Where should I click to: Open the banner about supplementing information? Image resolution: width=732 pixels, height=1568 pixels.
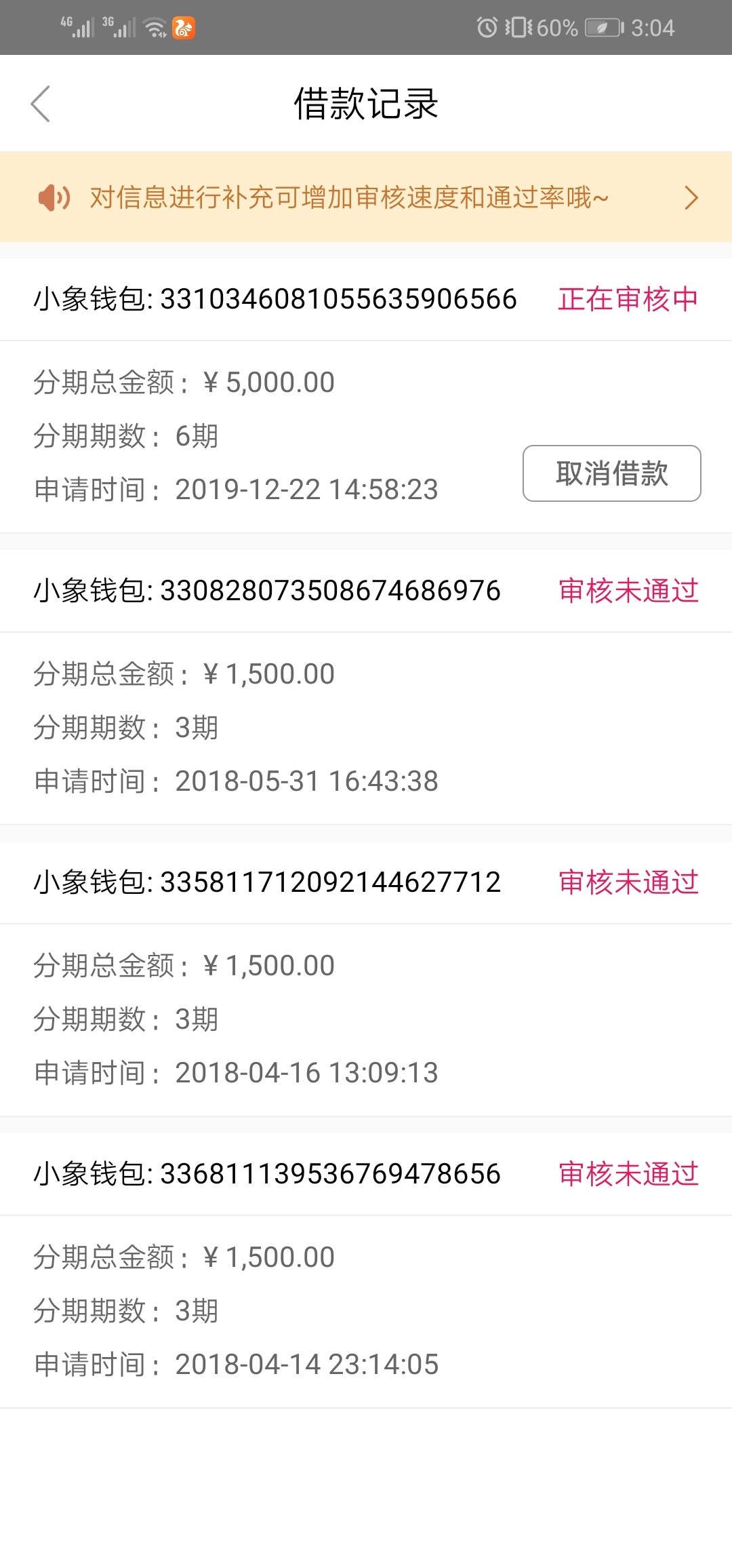(366, 197)
